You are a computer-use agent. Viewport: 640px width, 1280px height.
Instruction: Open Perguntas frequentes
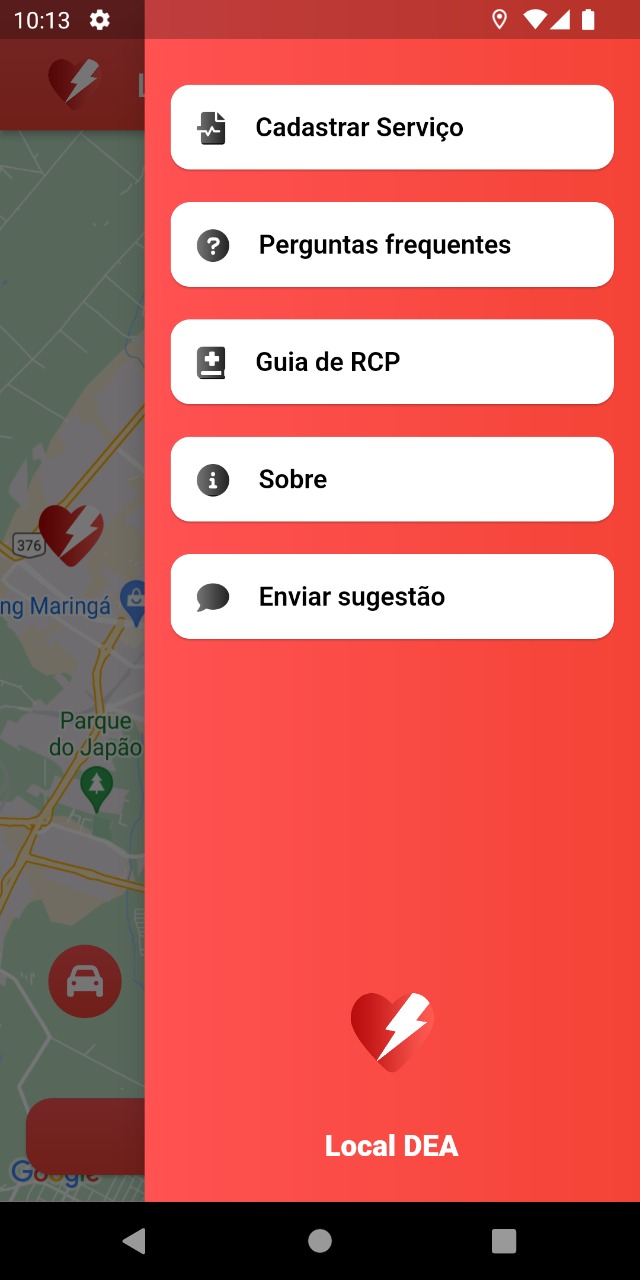point(391,245)
